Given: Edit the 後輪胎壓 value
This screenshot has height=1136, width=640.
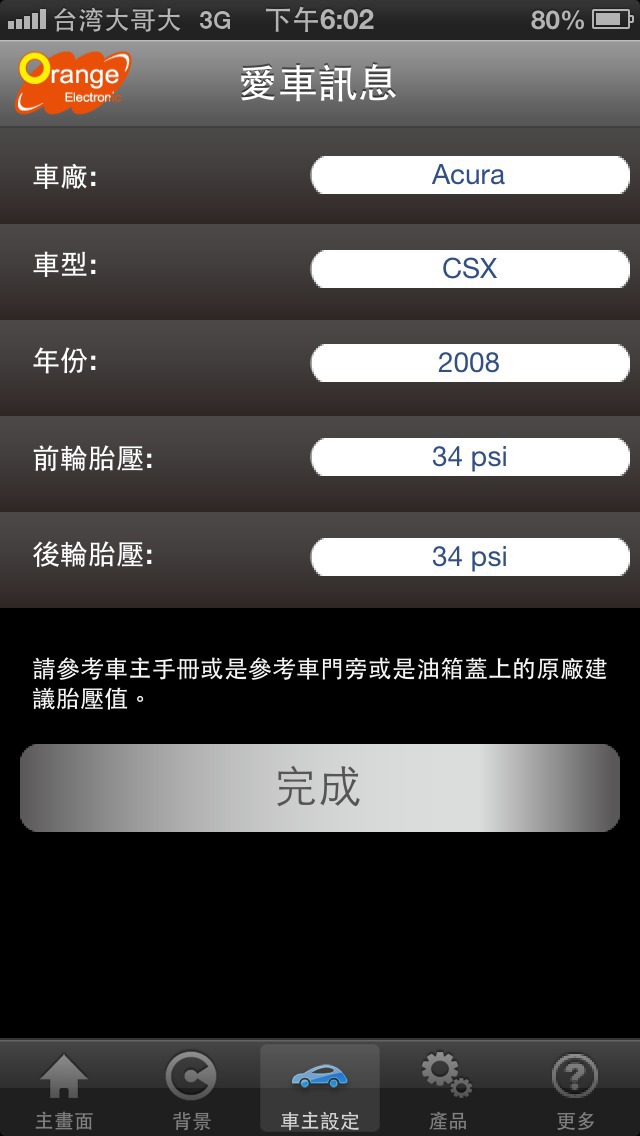Looking at the screenshot, I should pos(470,556).
